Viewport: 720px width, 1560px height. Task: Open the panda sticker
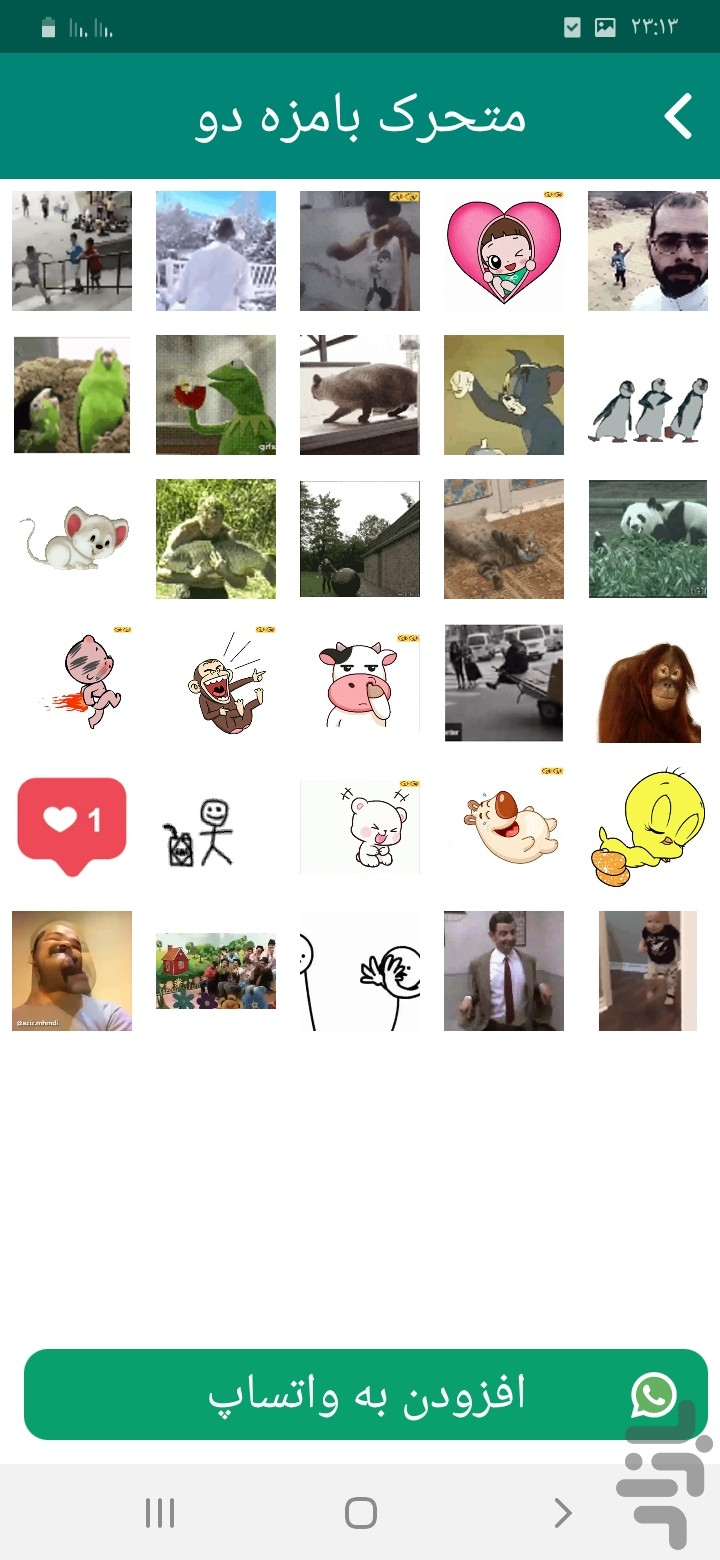click(x=648, y=538)
